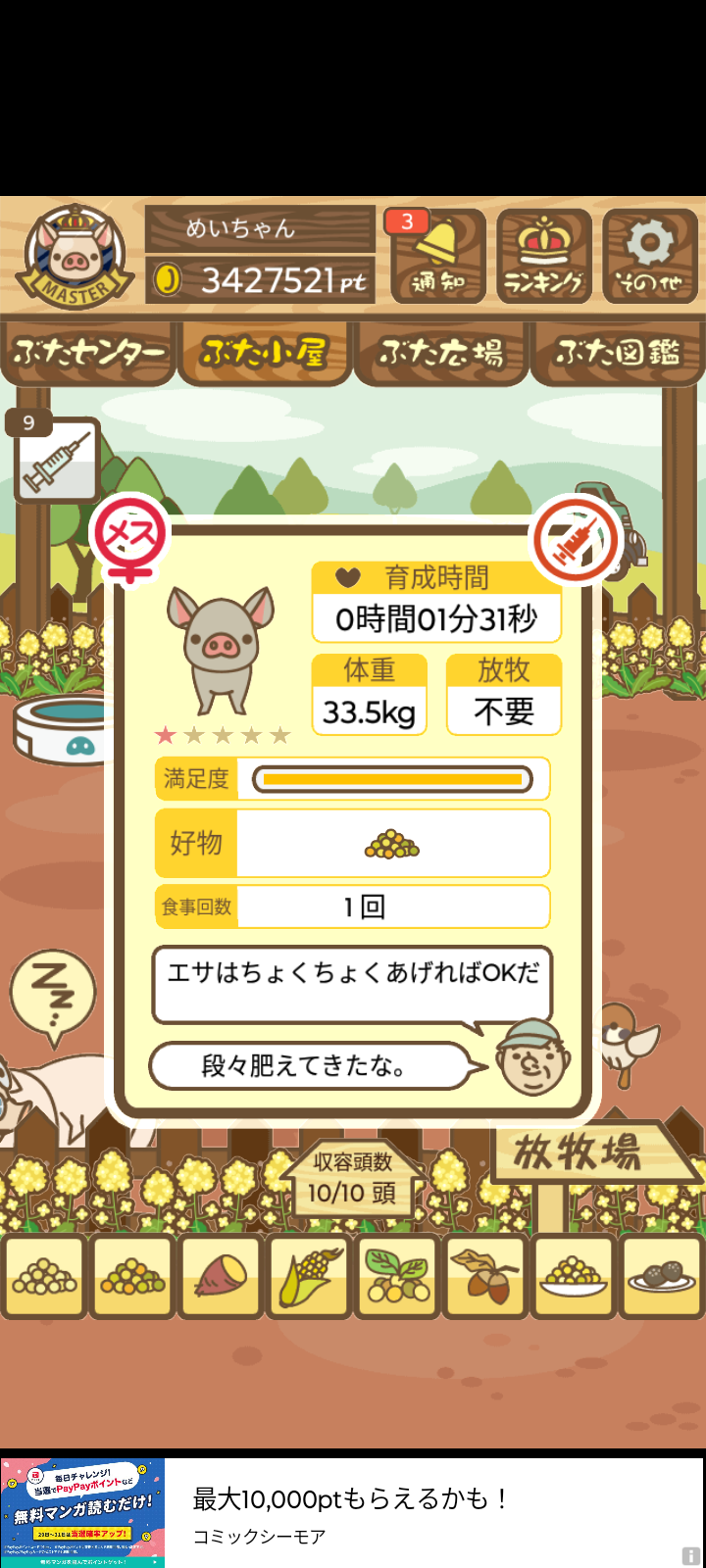The image size is (706, 1568).
Task: Go to the ぶた広場 tab
Action: [441, 353]
